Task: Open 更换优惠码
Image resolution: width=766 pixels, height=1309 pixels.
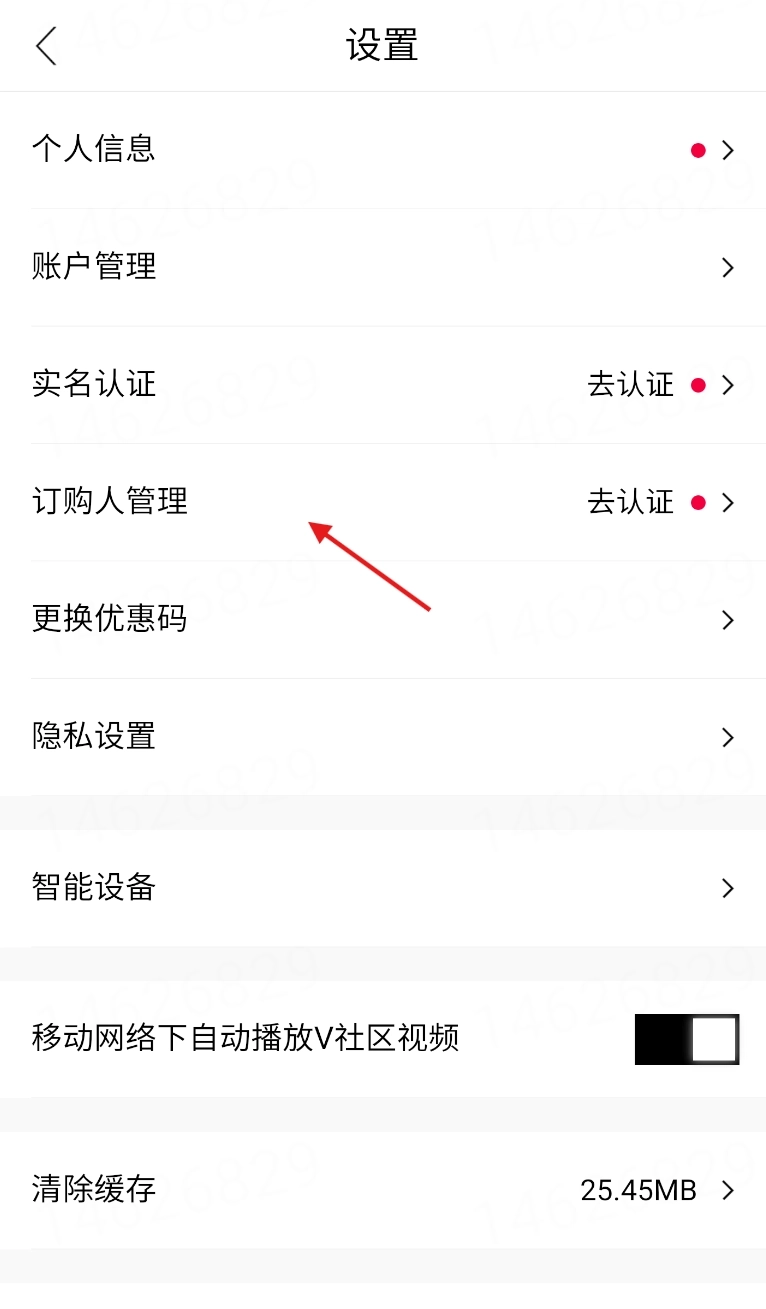Action: pos(383,620)
